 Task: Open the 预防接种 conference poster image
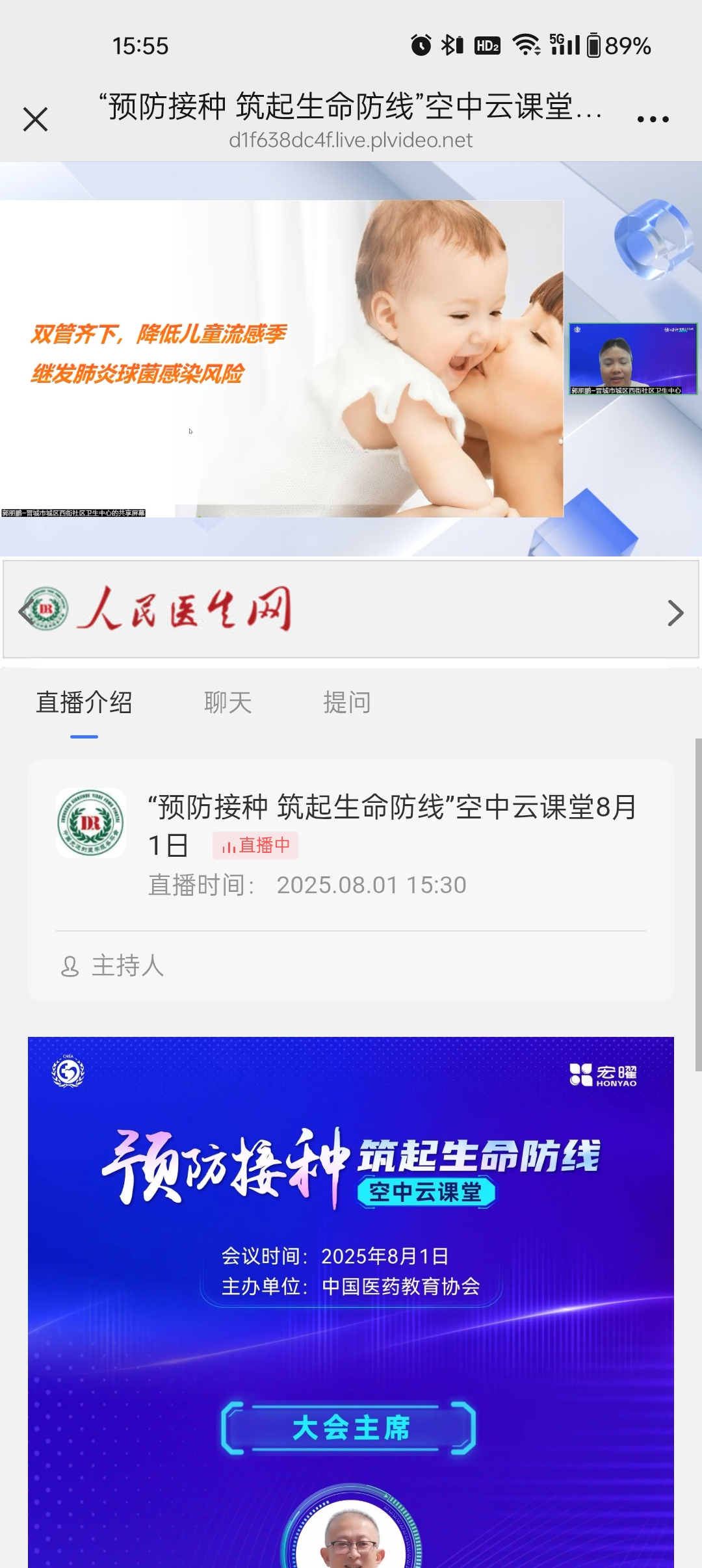pyautogui.click(x=351, y=1300)
